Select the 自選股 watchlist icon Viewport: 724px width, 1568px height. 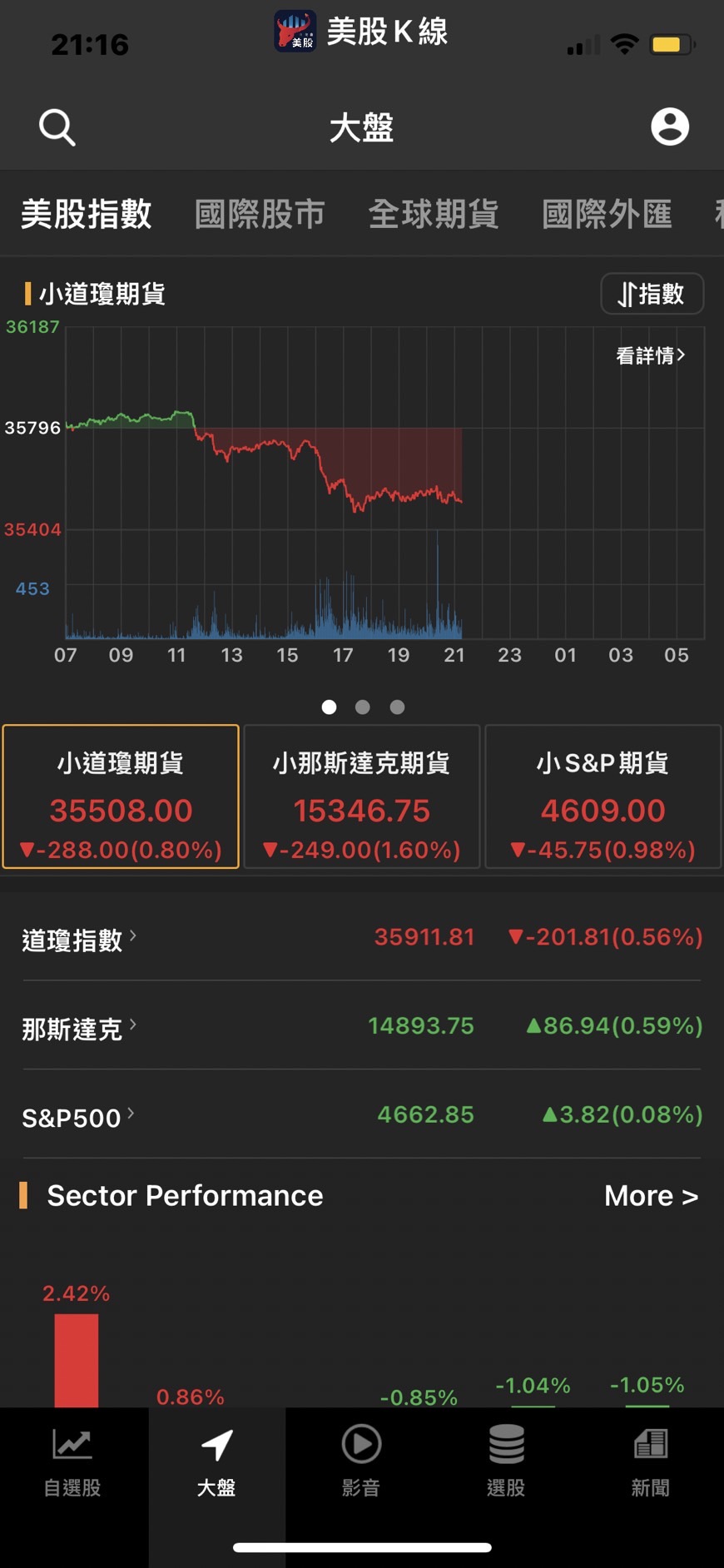tap(72, 1461)
